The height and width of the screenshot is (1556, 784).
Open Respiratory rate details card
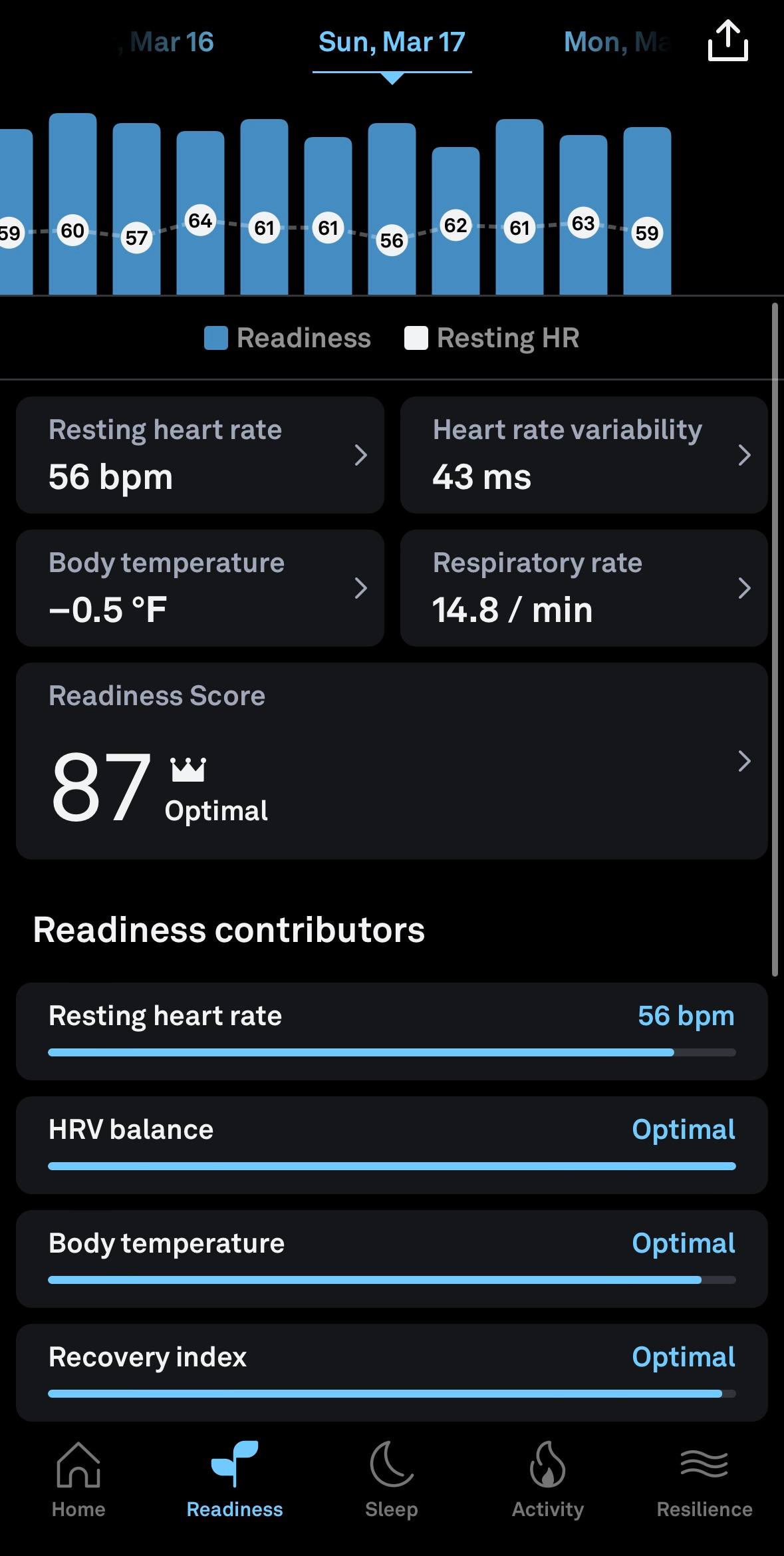coord(583,588)
